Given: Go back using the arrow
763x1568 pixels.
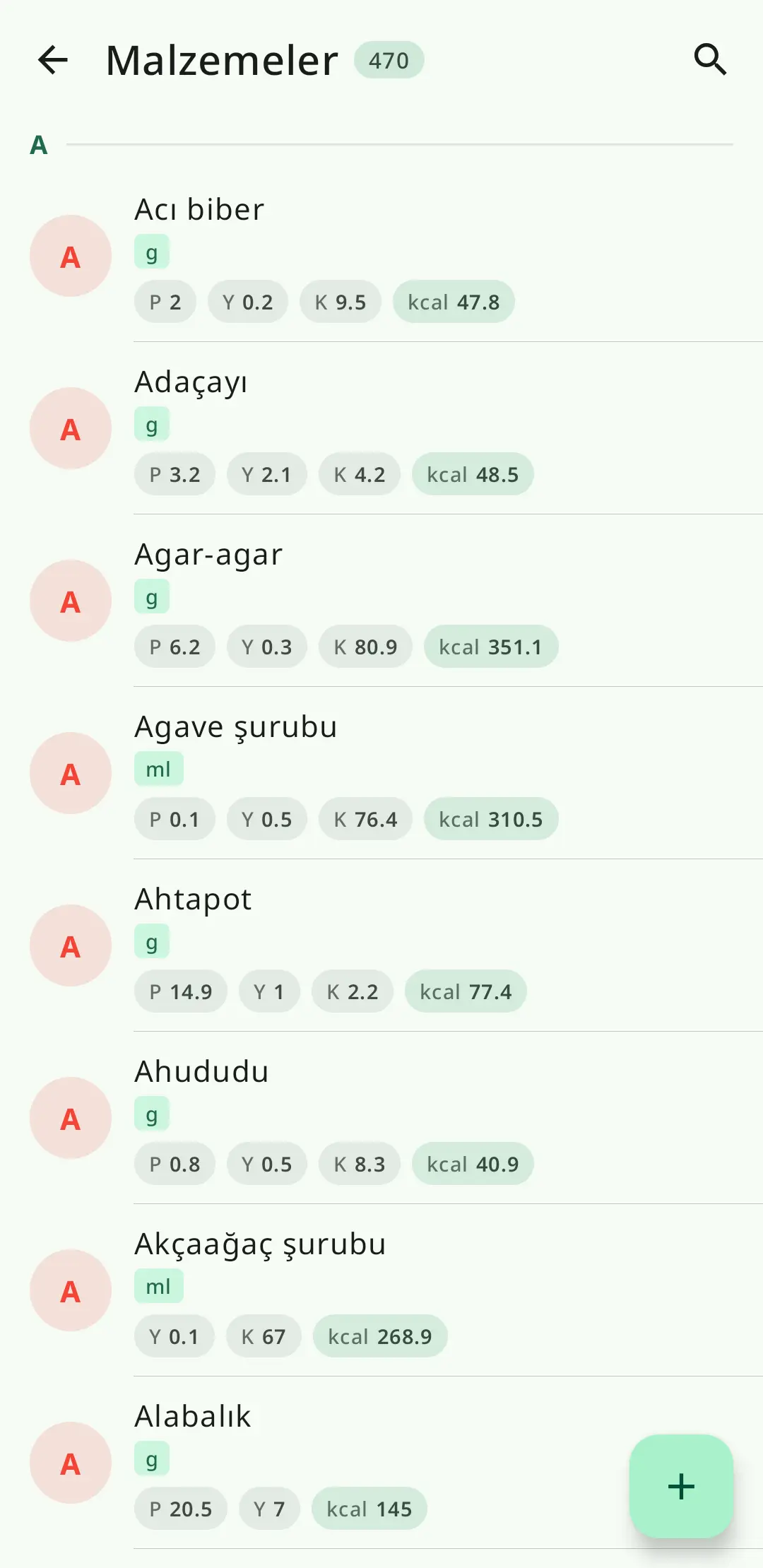Looking at the screenshot, I should [x=53, y=60].
